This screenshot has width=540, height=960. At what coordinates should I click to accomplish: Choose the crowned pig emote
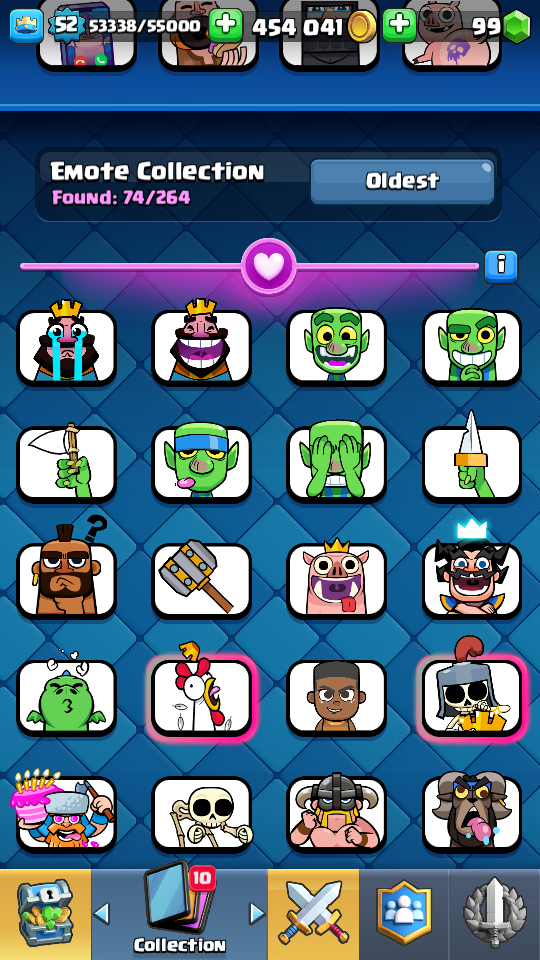coord(337,579)
